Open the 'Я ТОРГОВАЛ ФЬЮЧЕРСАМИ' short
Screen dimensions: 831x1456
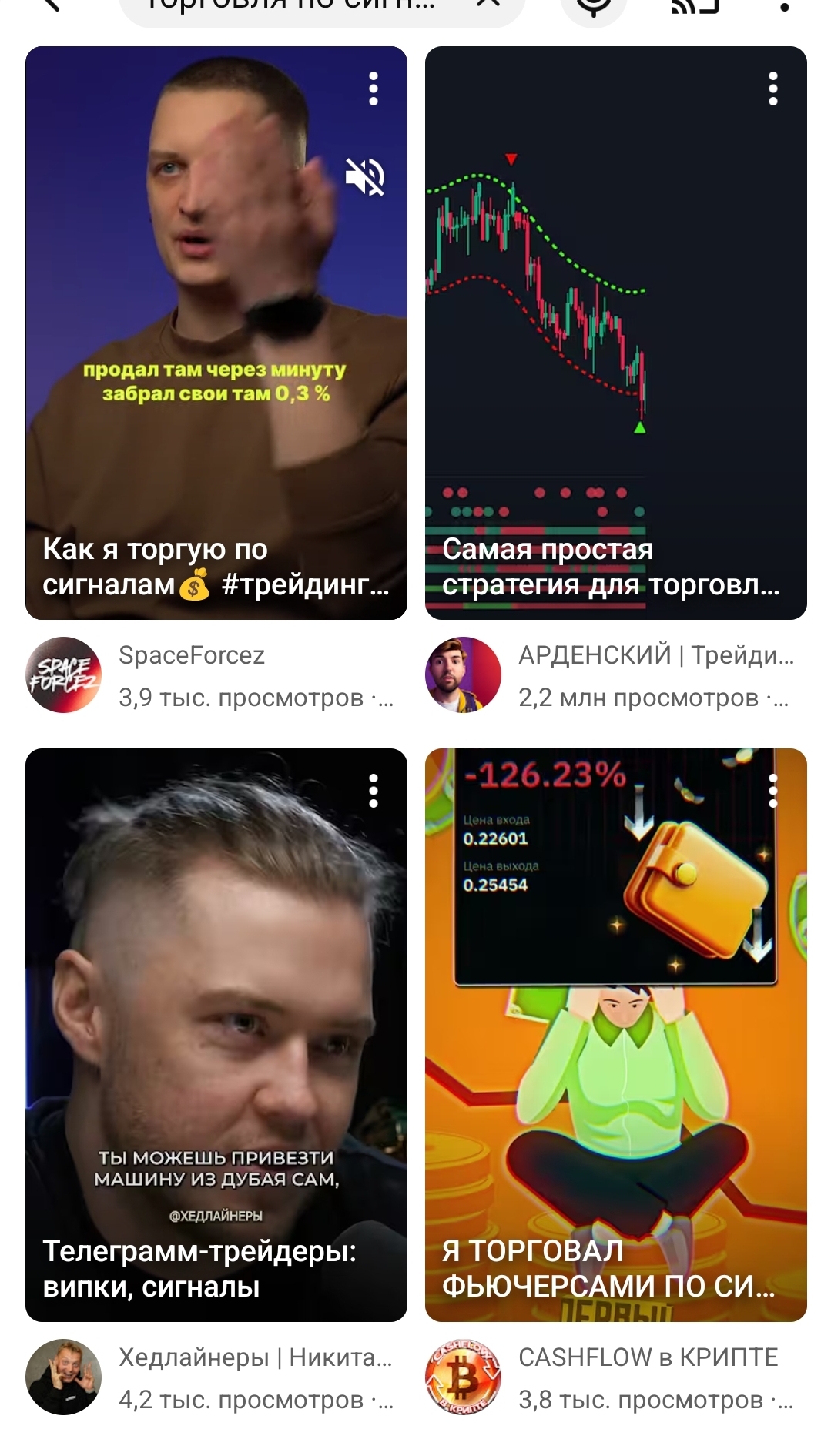615,1032
